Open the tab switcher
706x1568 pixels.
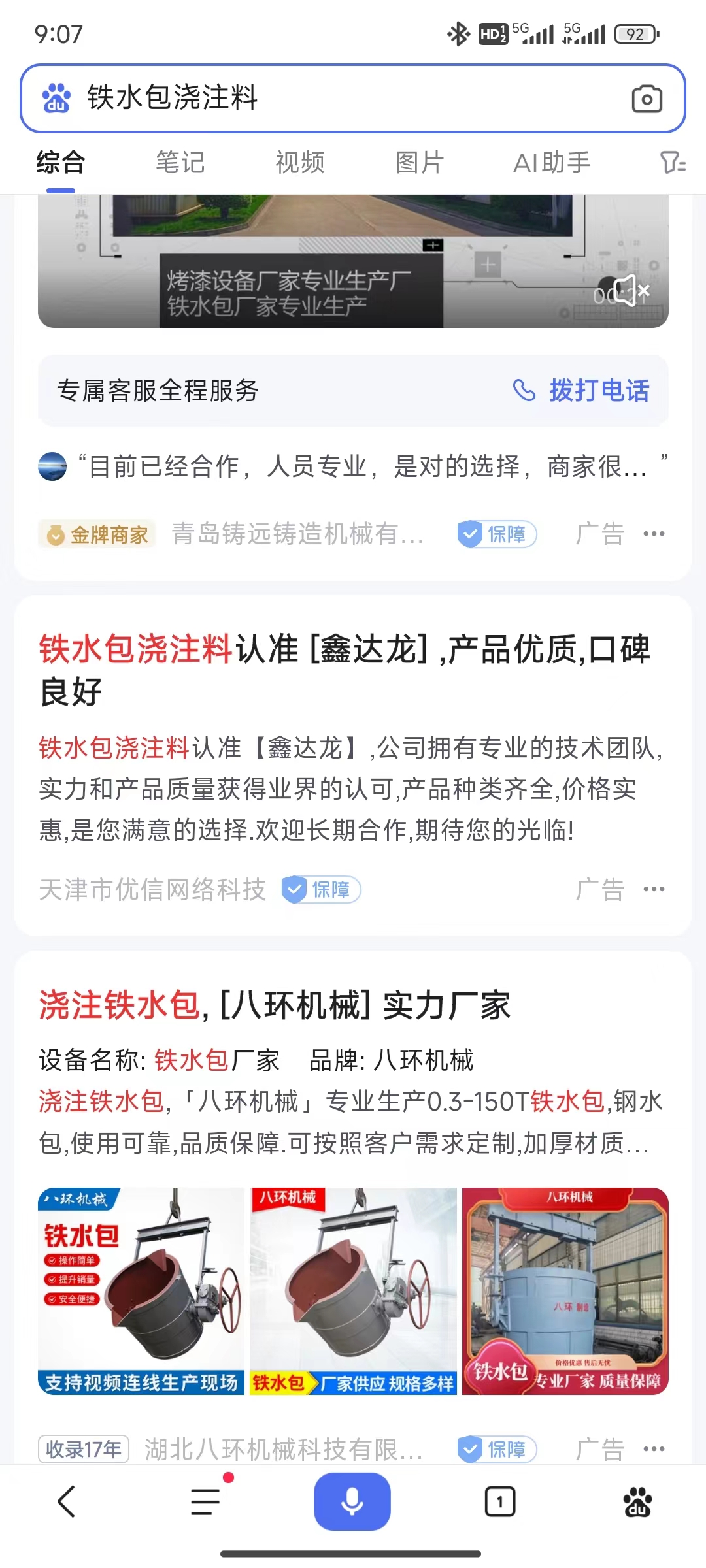click(500, 1501)
